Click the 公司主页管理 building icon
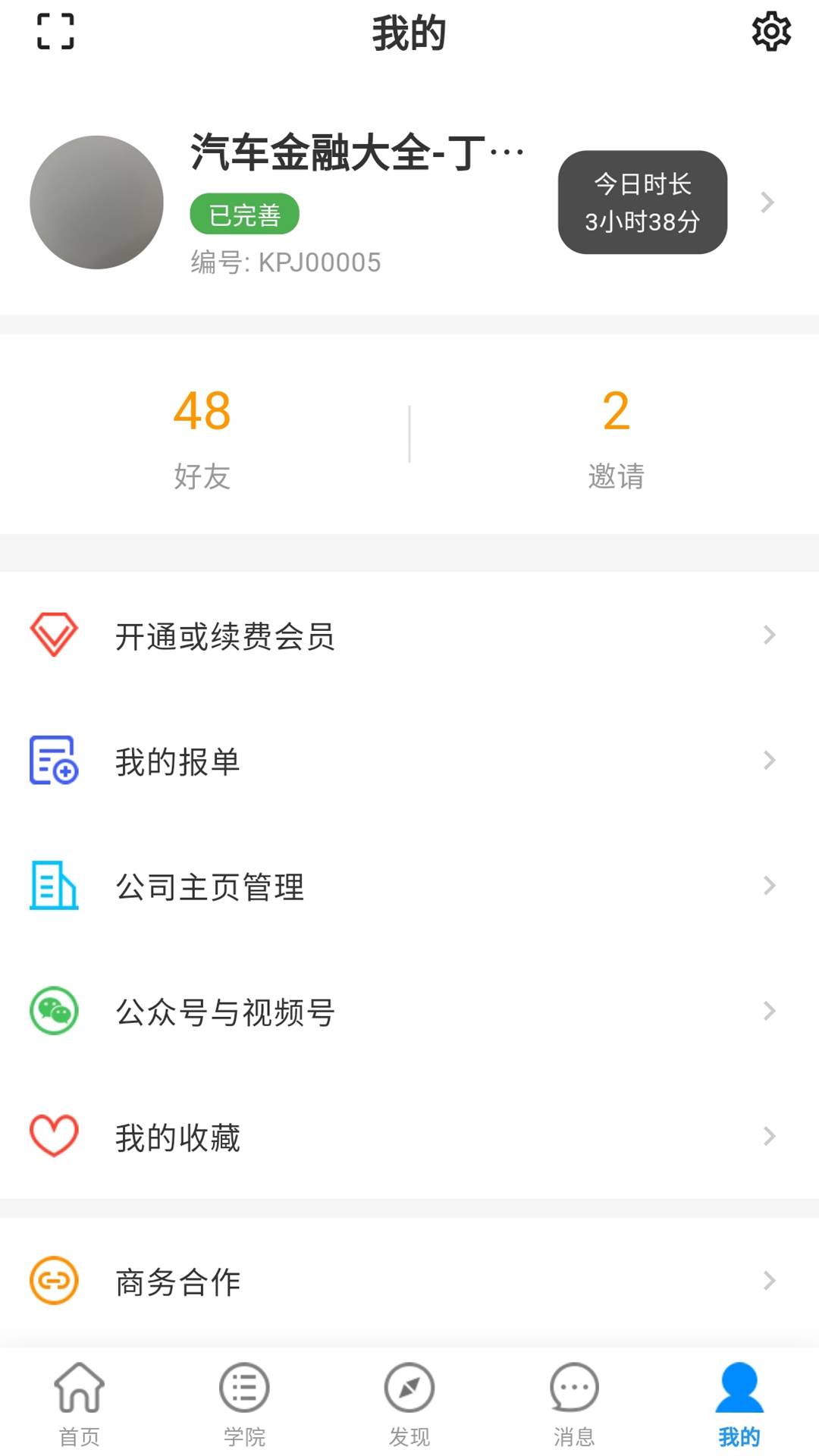Image resolution: width=819 pixels, height=1456 pixels. click(52, 886)
